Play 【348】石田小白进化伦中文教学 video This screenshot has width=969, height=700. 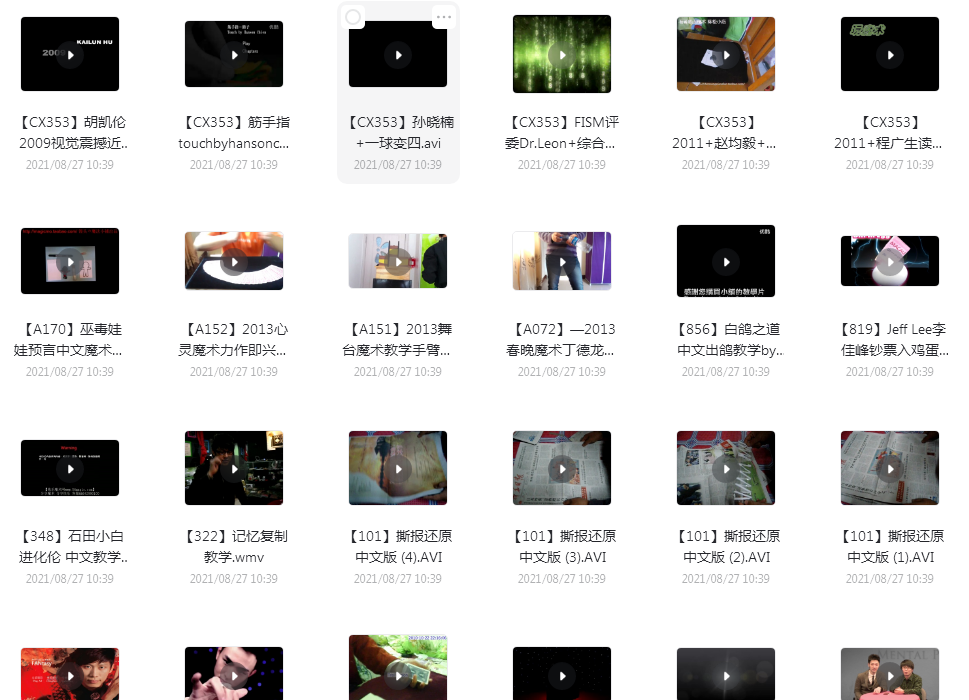point(70,469)
